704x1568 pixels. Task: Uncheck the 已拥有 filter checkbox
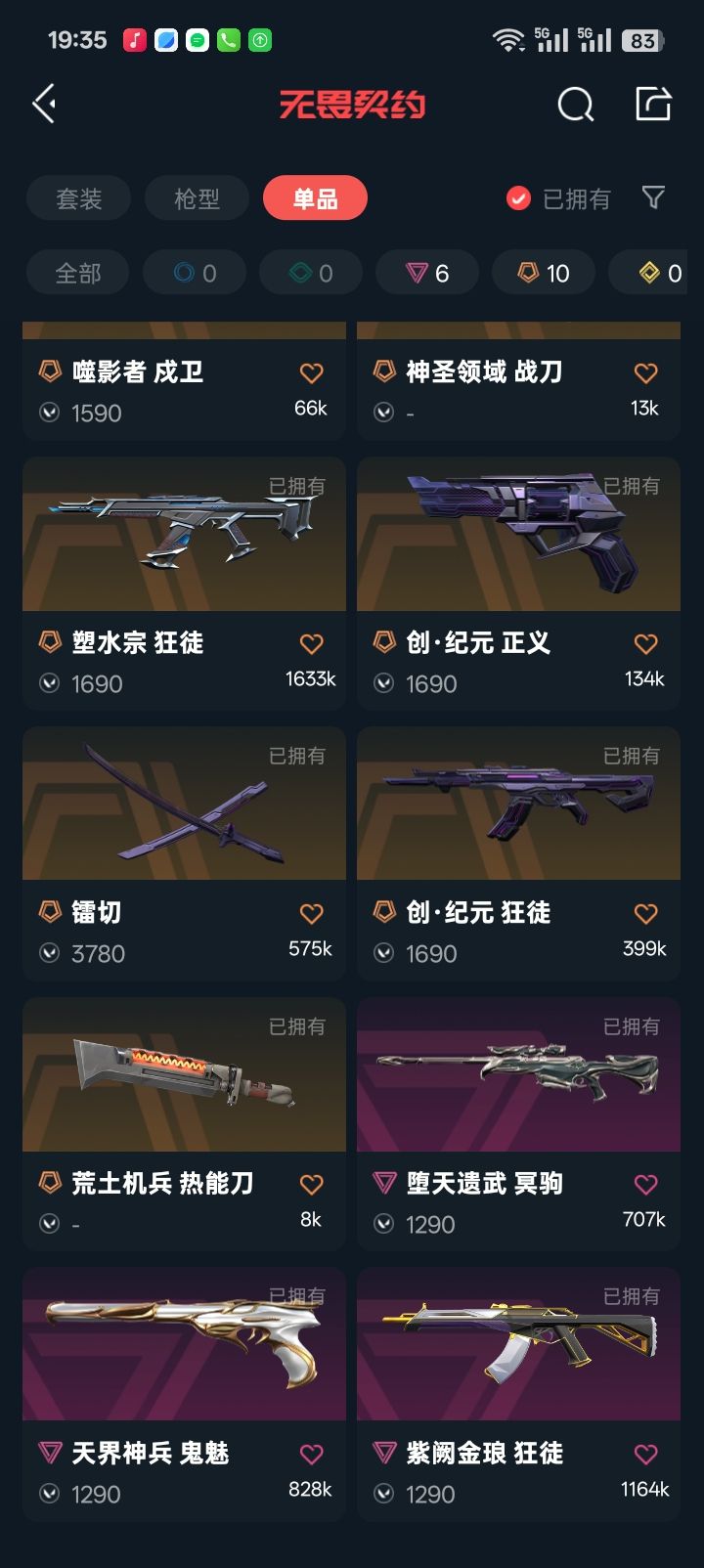[518, 198]
